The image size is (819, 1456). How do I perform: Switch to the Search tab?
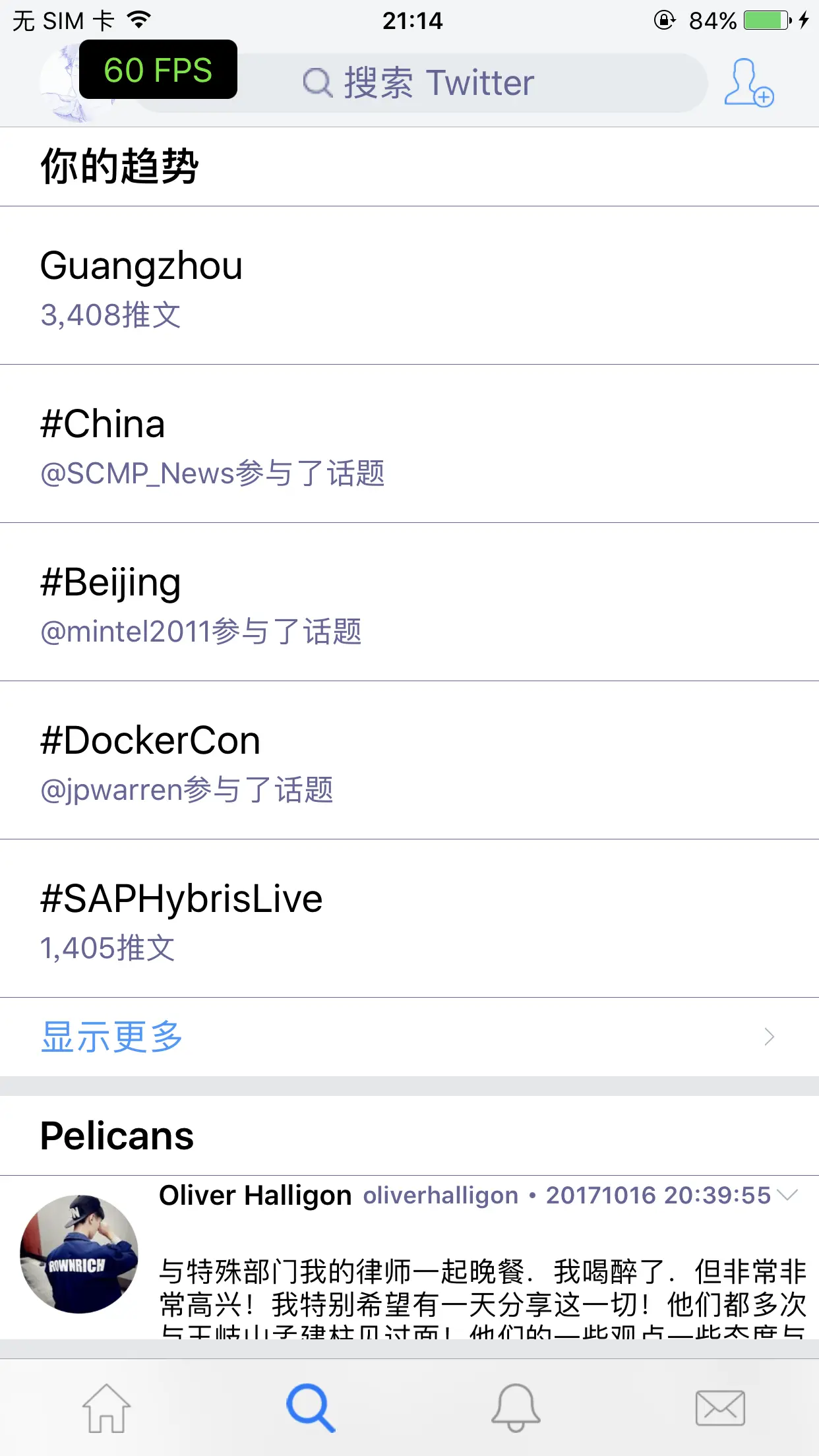pos(311,1408)
